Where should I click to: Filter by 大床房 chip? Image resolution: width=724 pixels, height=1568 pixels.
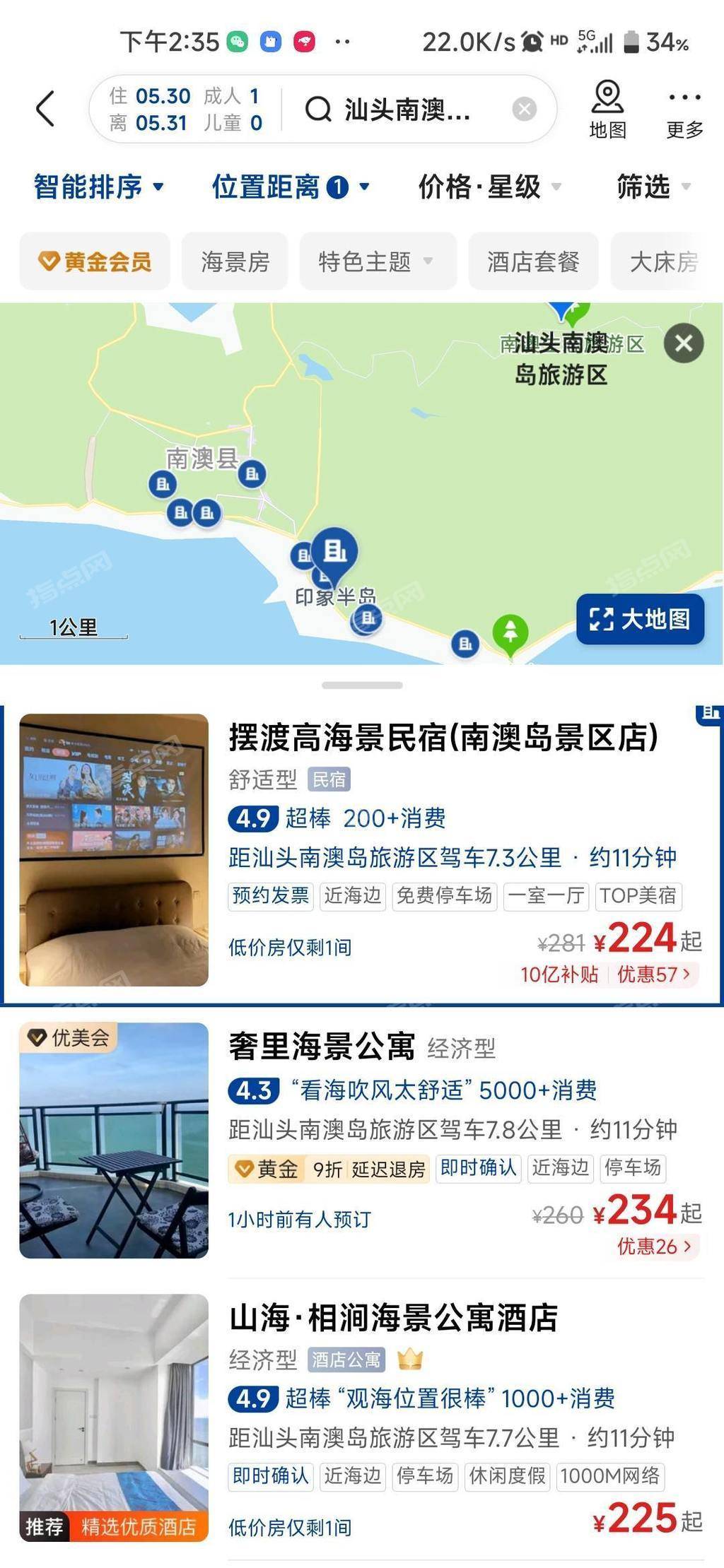(663, 261)
